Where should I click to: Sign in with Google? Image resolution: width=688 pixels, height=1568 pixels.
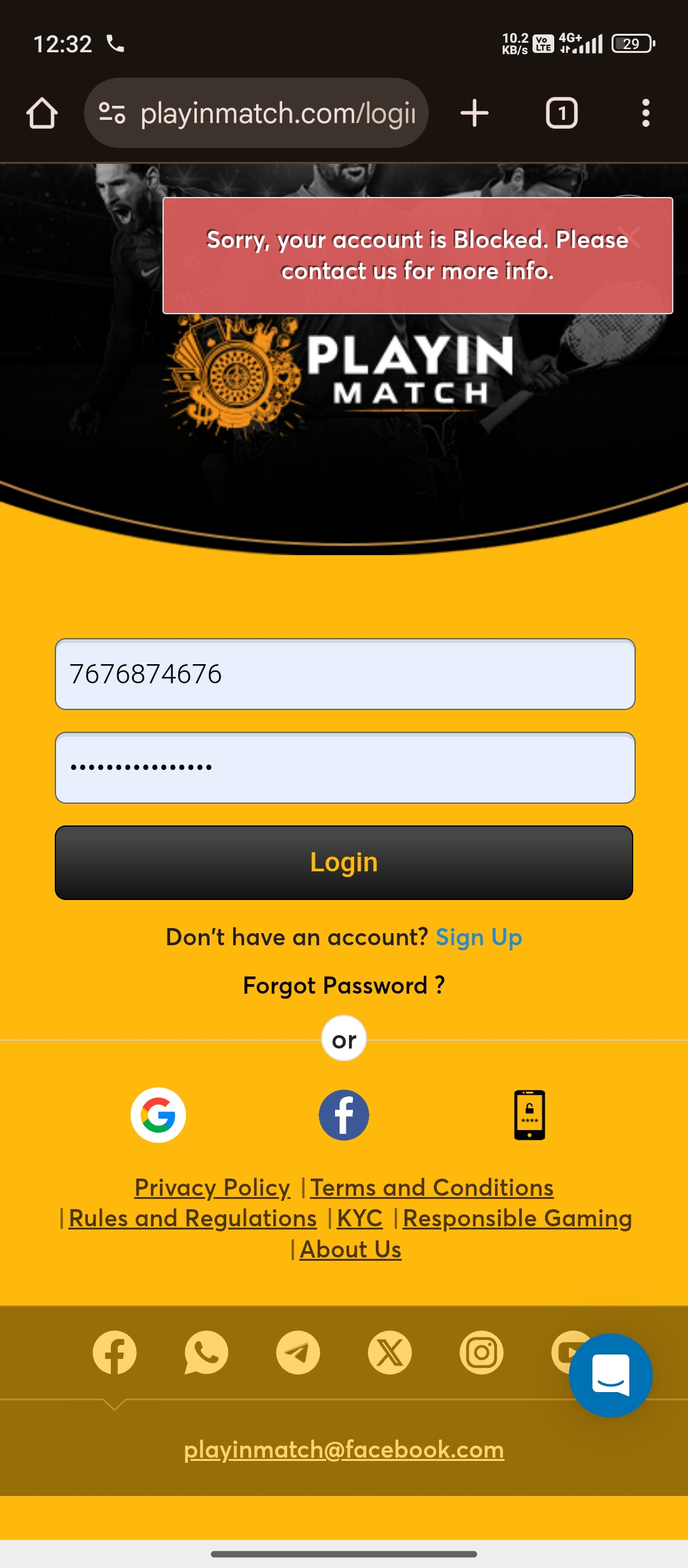click(x=158, y=1115)
